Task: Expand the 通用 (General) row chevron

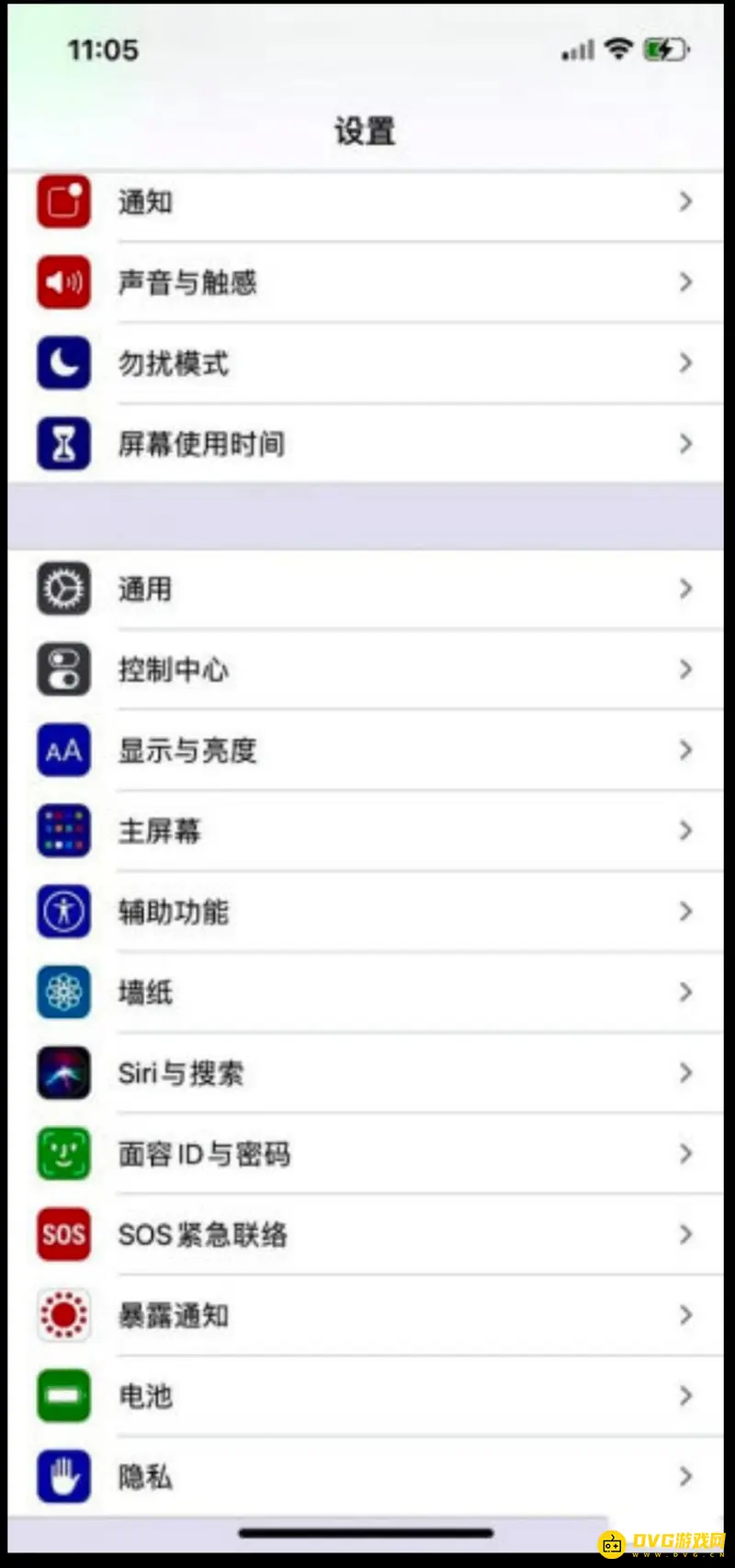Action: [x=685, y=589]
